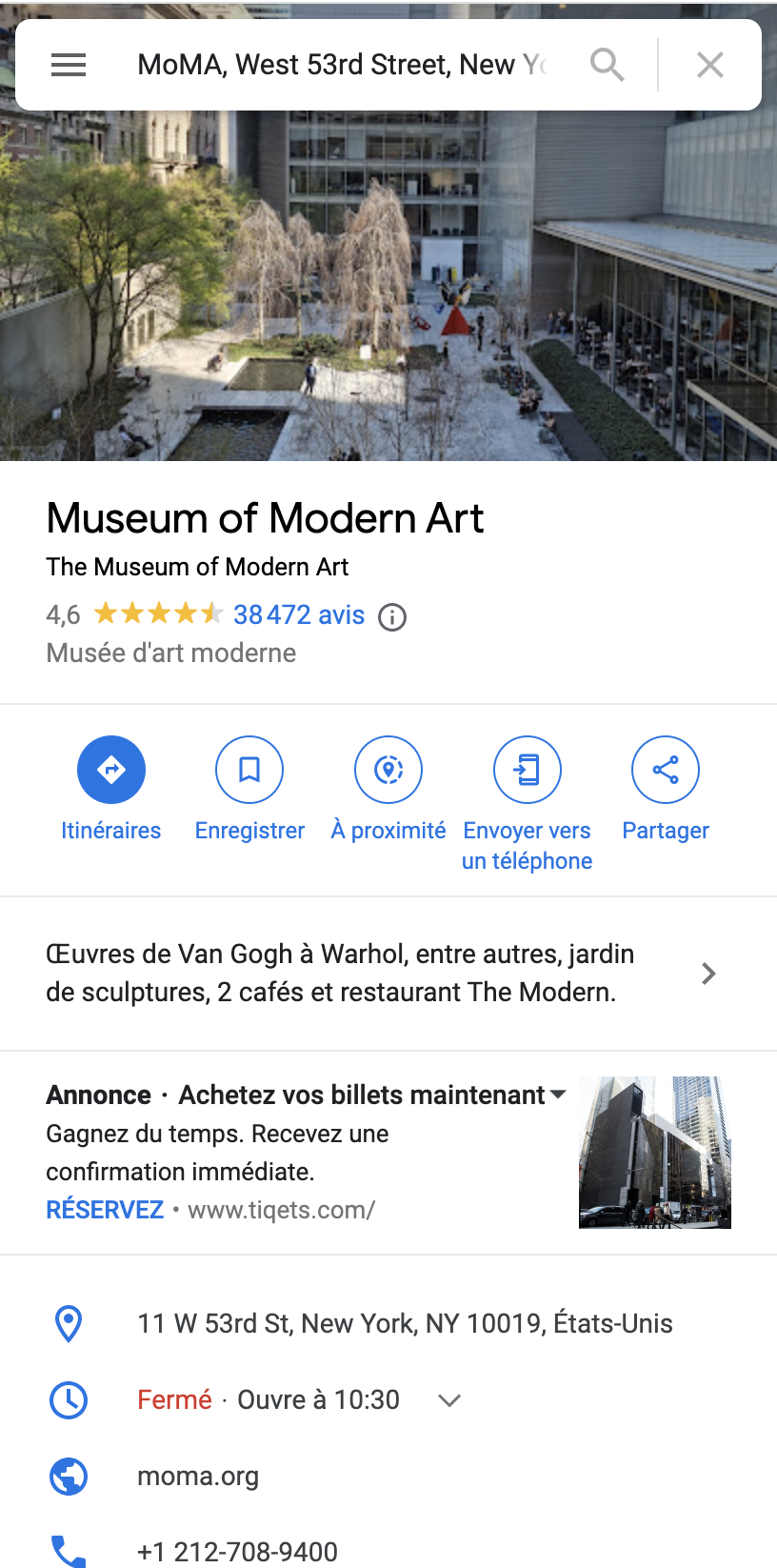Viewport: 777px width, 1568px height.
Task: Select Envoyer vers un téléphone
Action: [527, 770]
